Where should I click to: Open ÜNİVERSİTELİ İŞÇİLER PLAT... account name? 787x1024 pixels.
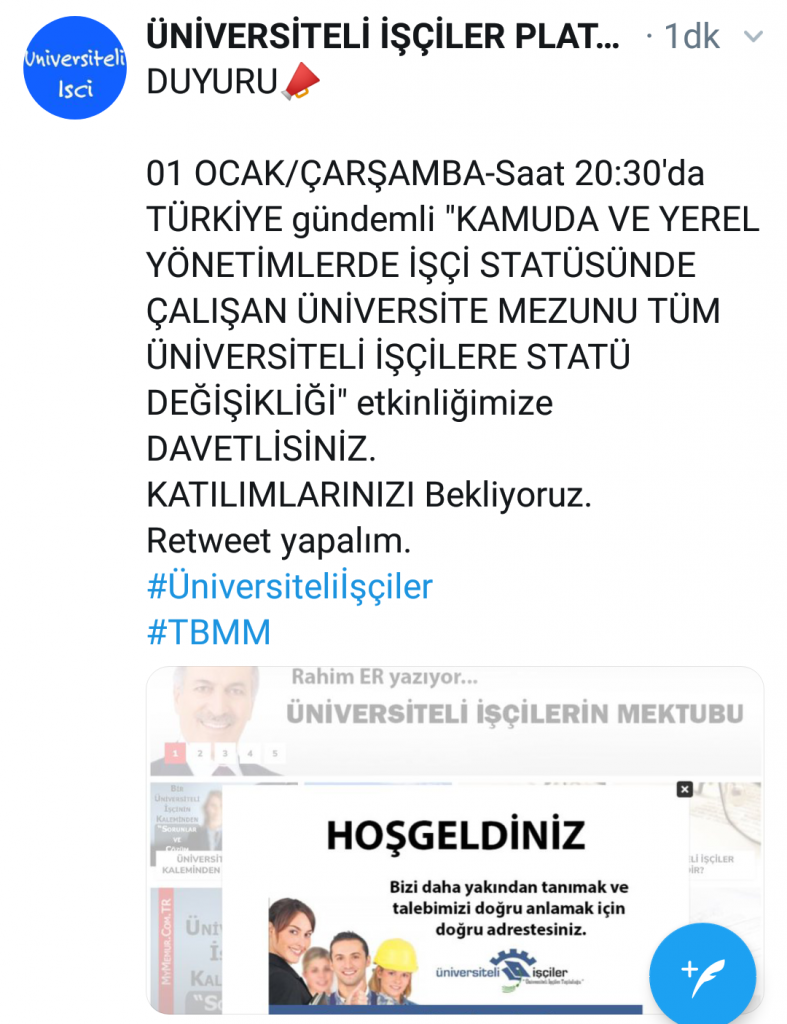(383, 37)
